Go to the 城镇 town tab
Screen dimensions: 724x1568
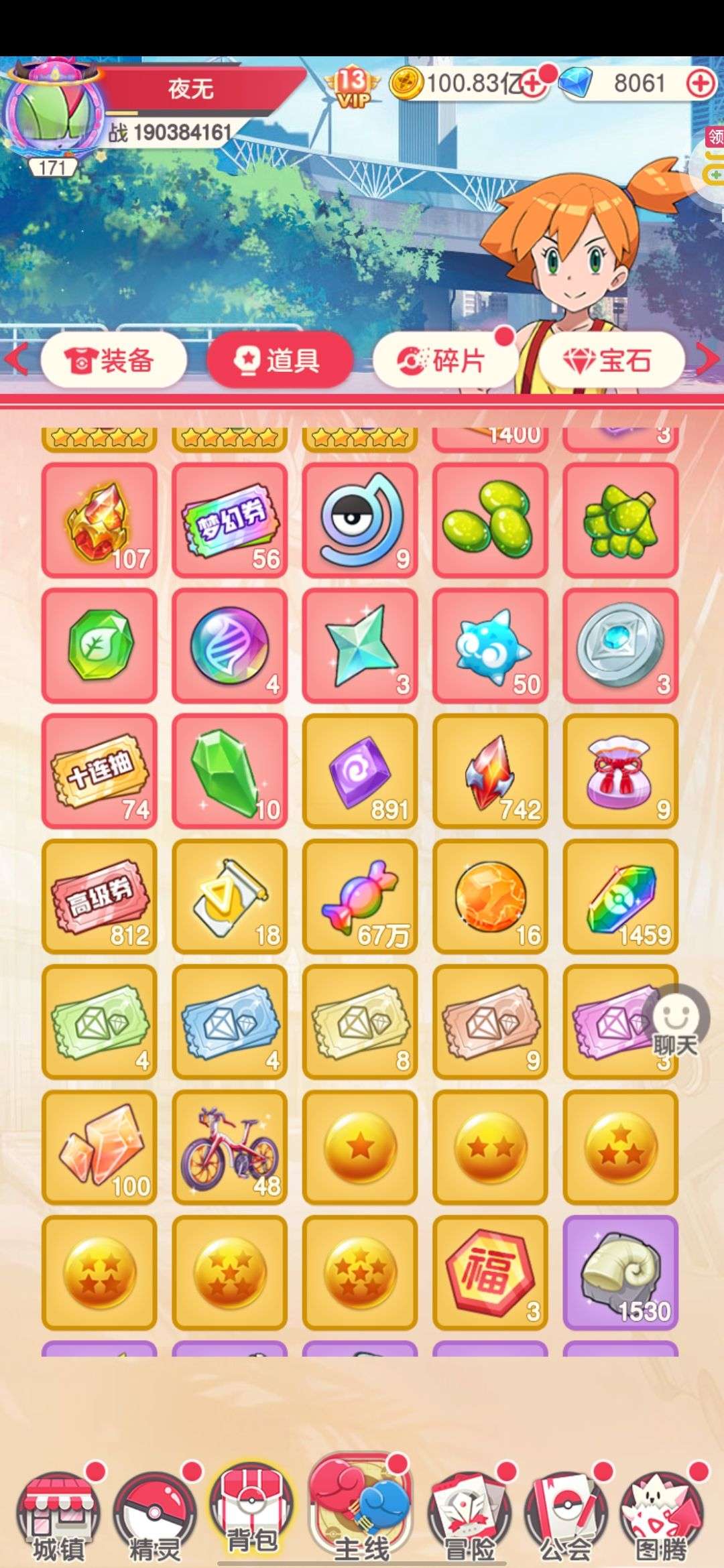(x=58, y=1510)
